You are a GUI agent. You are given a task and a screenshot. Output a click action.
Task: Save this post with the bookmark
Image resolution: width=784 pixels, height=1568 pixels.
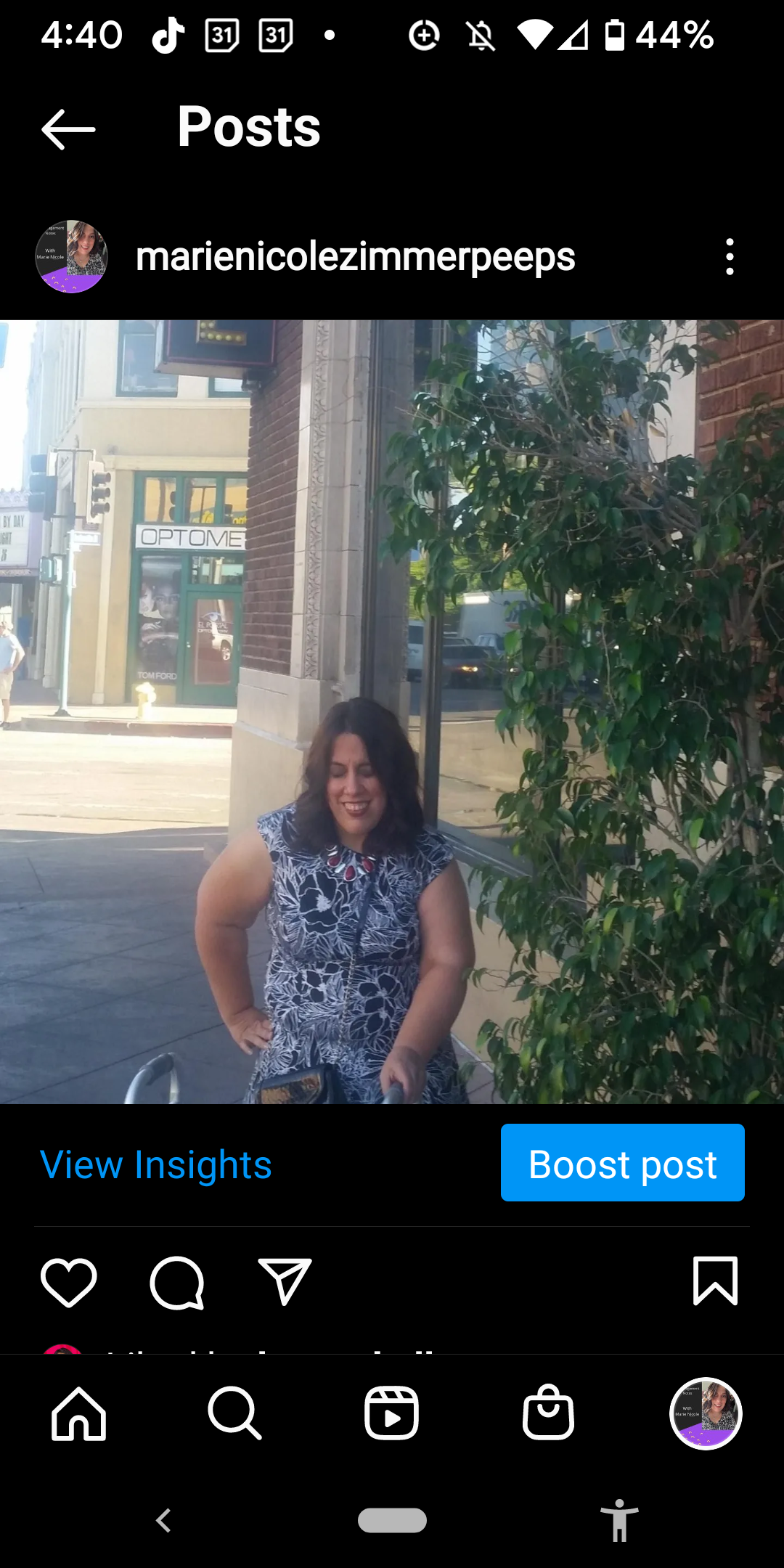(715, 1281)
